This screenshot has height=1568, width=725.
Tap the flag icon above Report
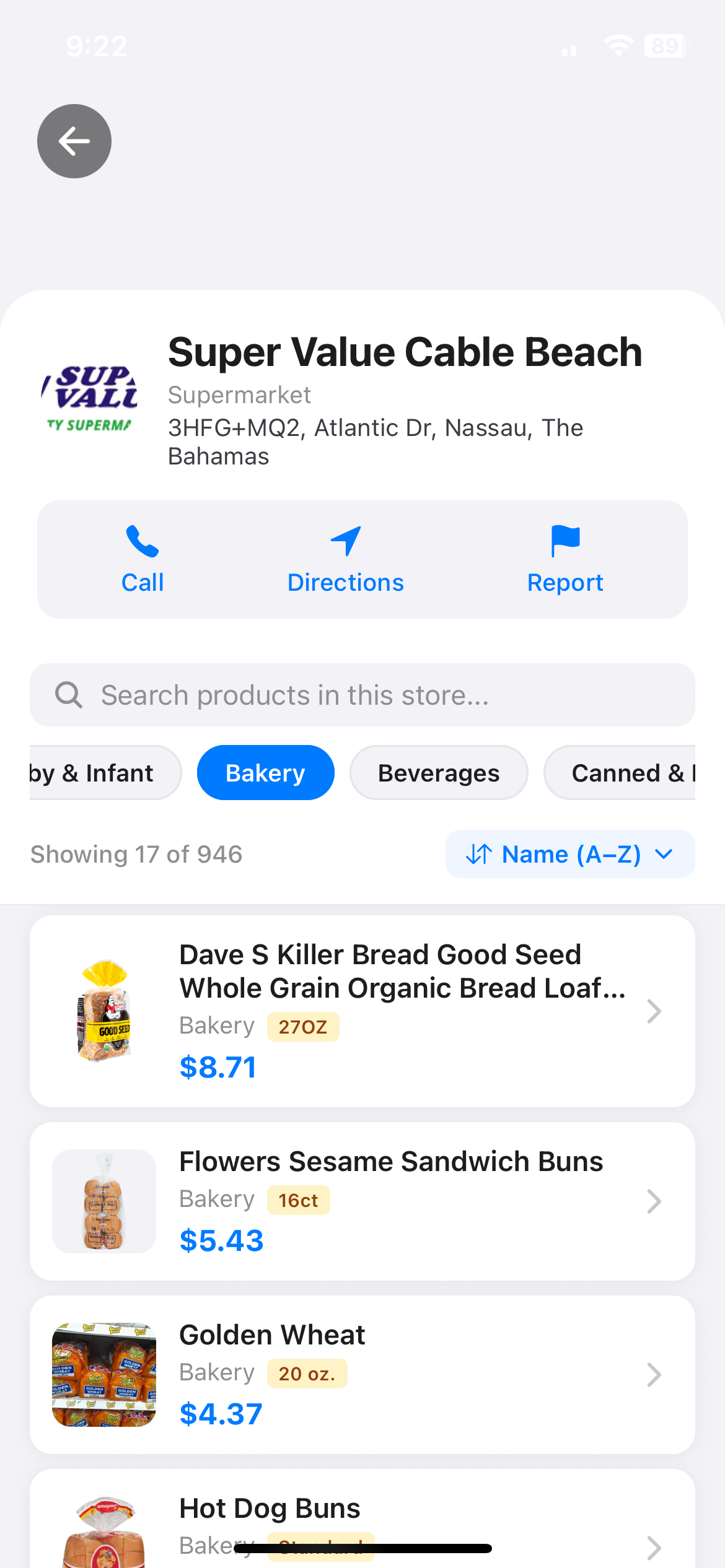565,541
